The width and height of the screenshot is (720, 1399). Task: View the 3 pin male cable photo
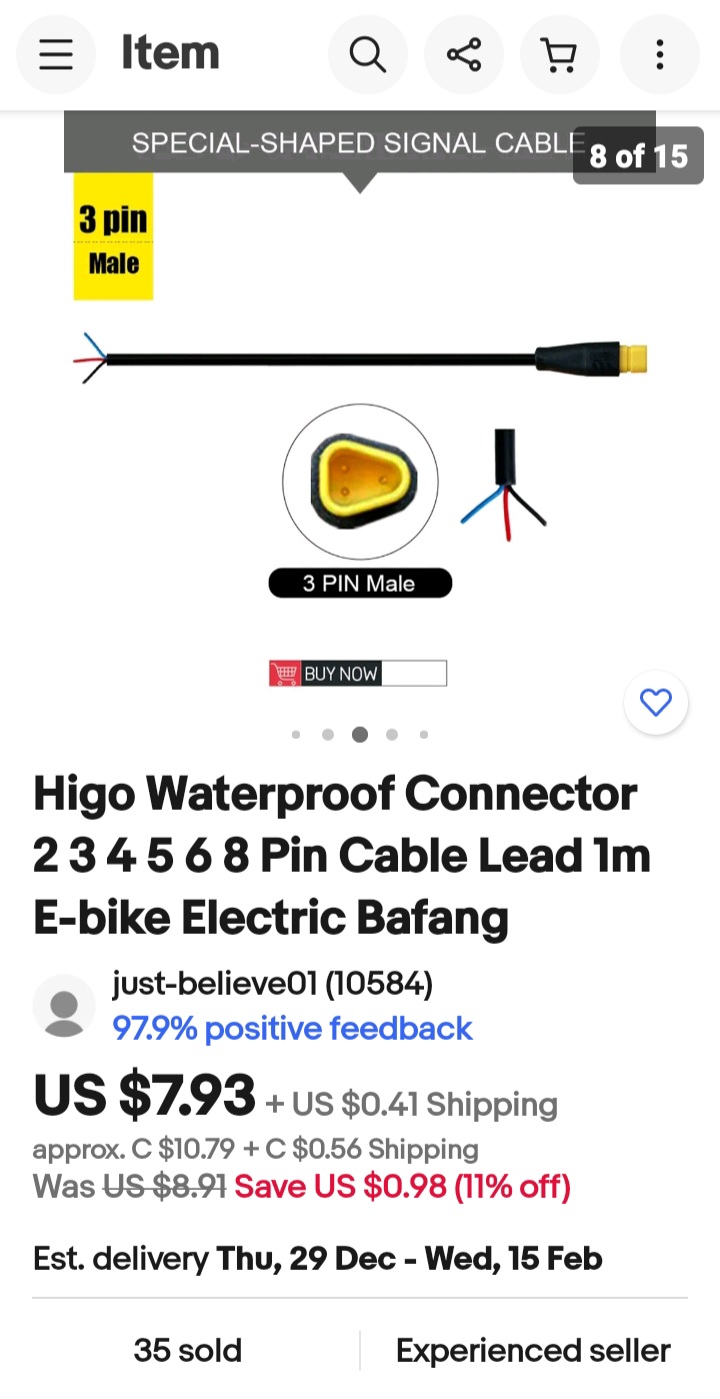click(360, 420)
